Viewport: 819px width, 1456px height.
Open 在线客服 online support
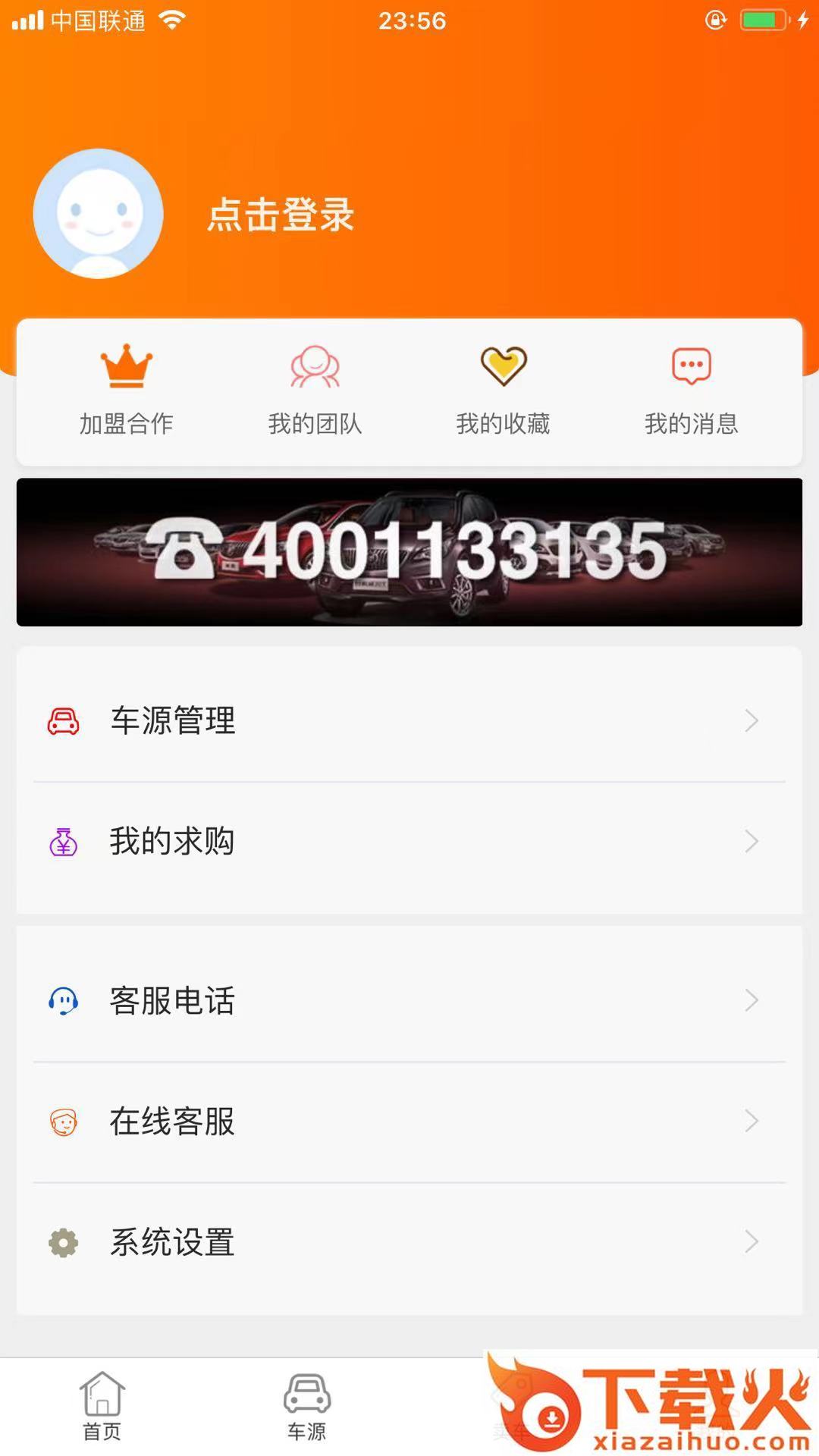pyautogui.click(x=409, y=1121)
